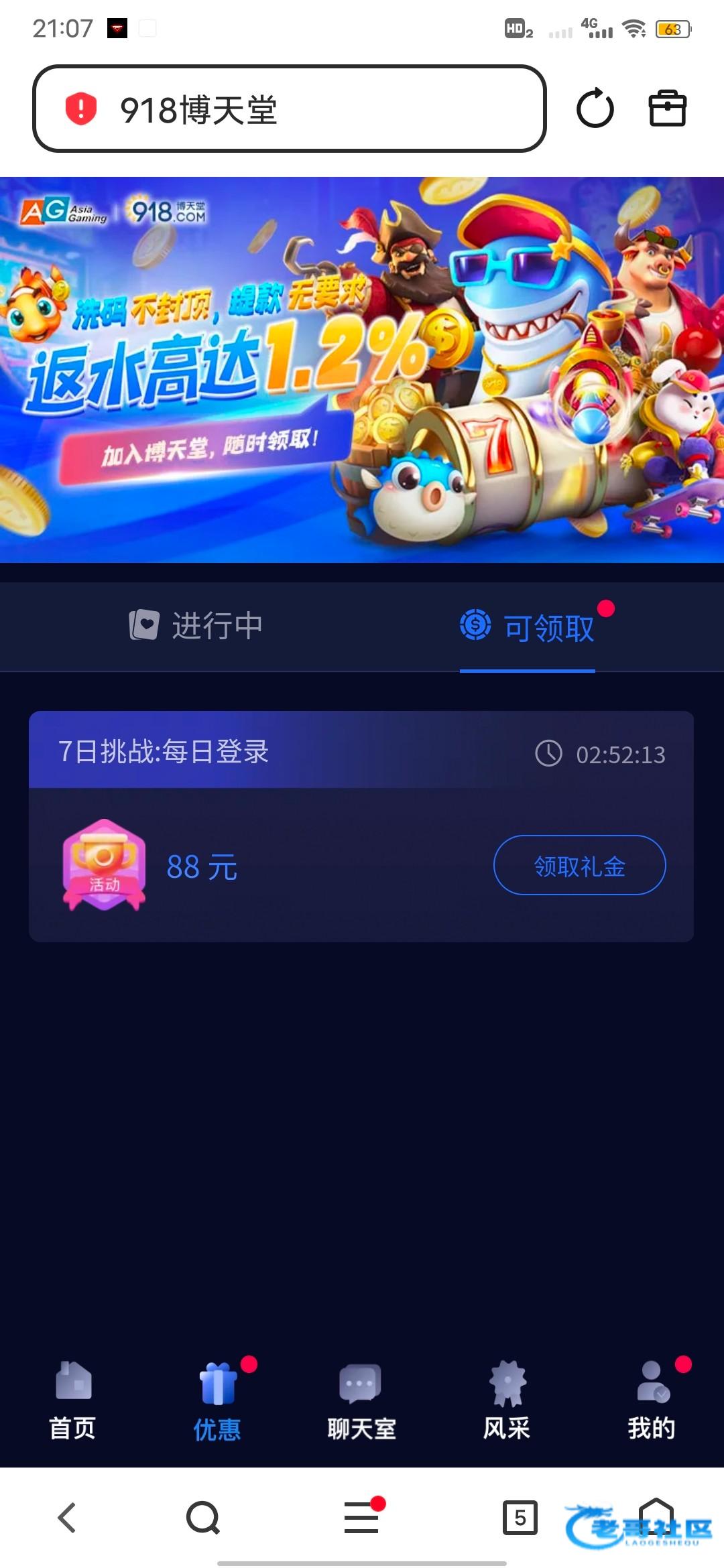The image size is (724, 1568).
Task: View the 5 open browser tabs
Action: [x=520, y=1518]
